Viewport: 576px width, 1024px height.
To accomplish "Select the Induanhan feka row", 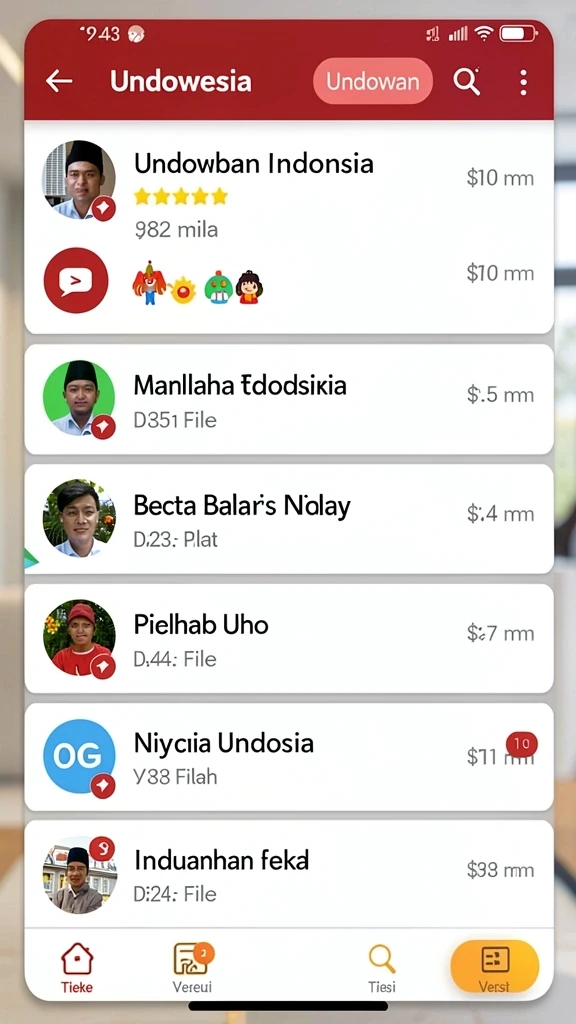I will [x=289, y=873].
